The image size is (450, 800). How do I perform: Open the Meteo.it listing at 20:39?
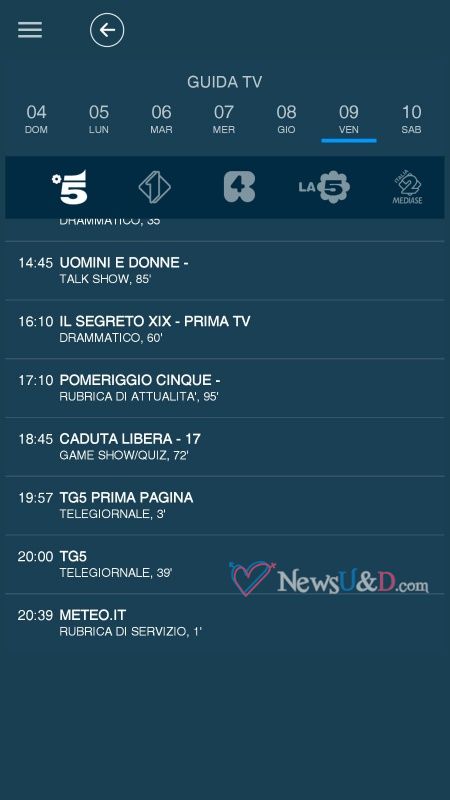224,622
